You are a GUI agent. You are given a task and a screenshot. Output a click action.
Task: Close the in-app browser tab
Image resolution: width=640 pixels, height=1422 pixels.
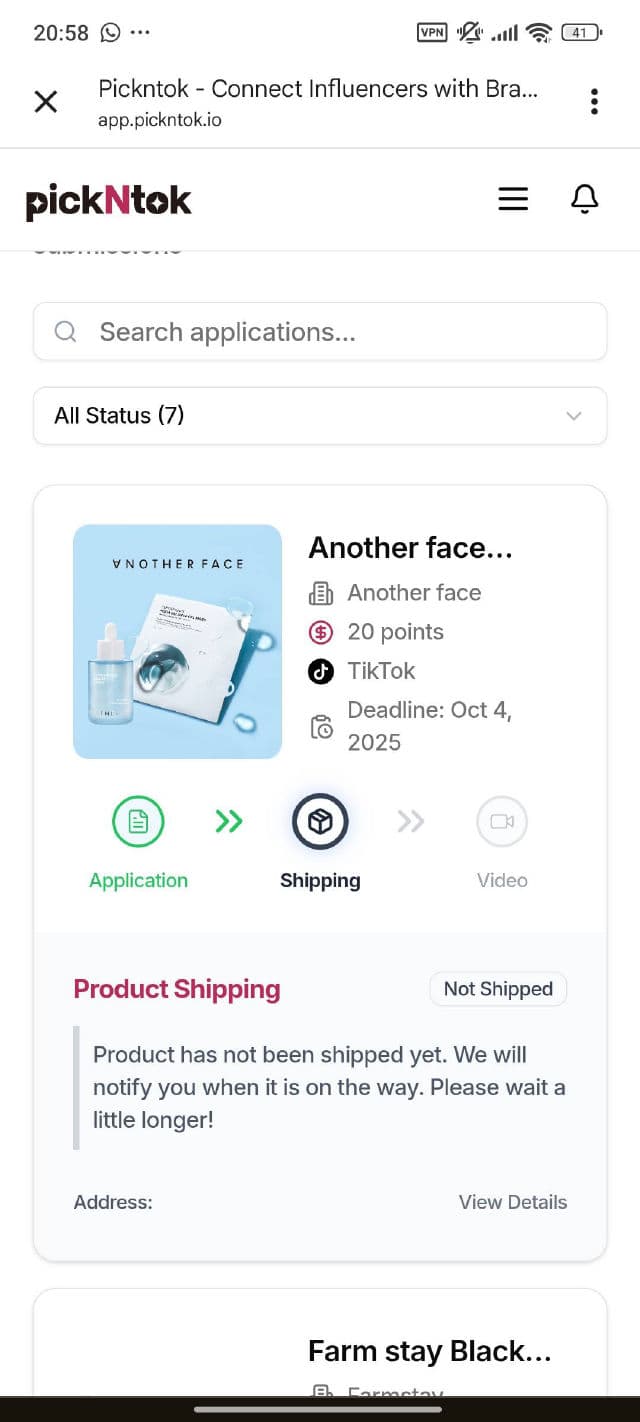tap(46, 101)
